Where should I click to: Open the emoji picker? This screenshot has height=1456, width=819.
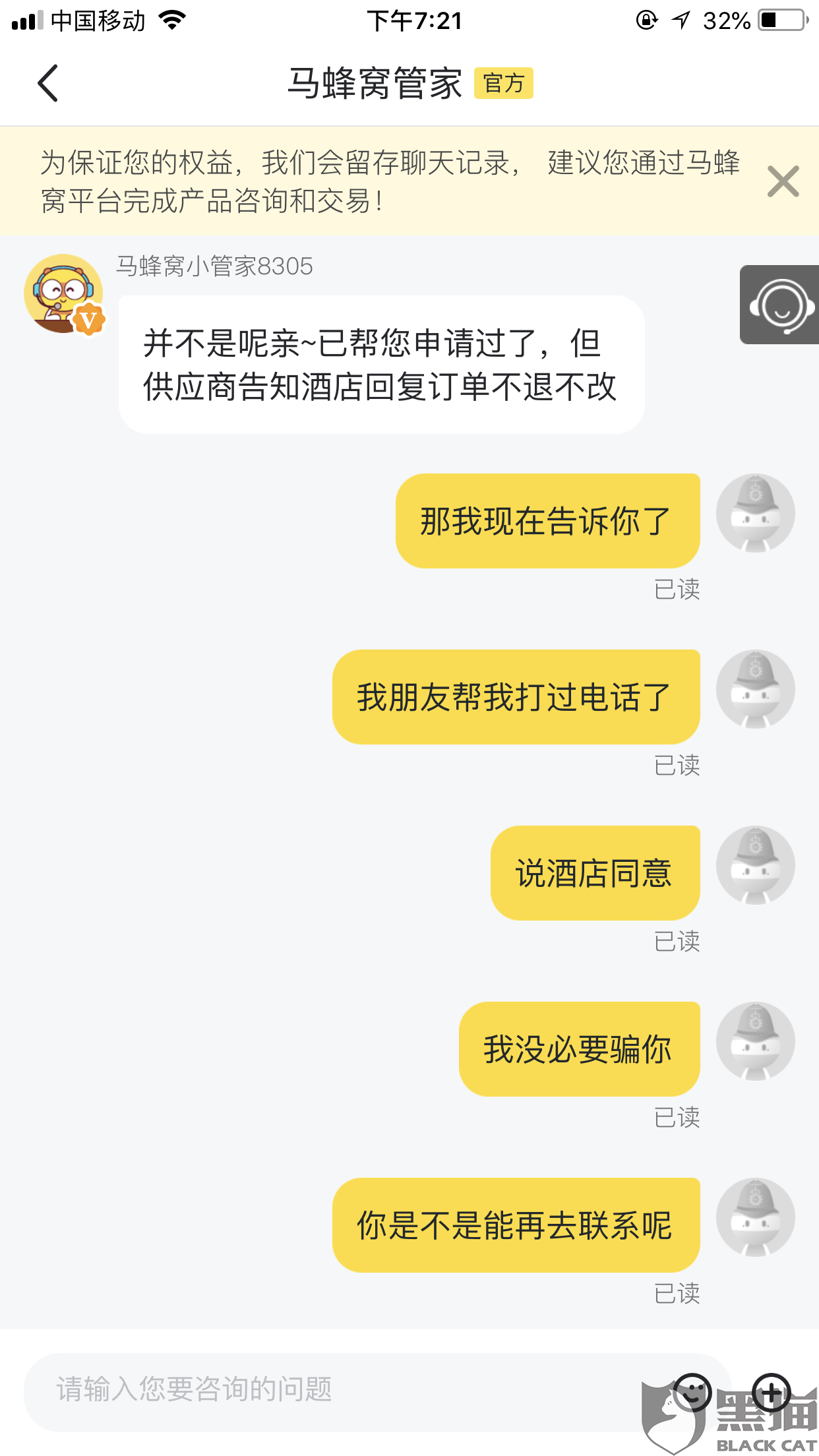click(692, 1392)
